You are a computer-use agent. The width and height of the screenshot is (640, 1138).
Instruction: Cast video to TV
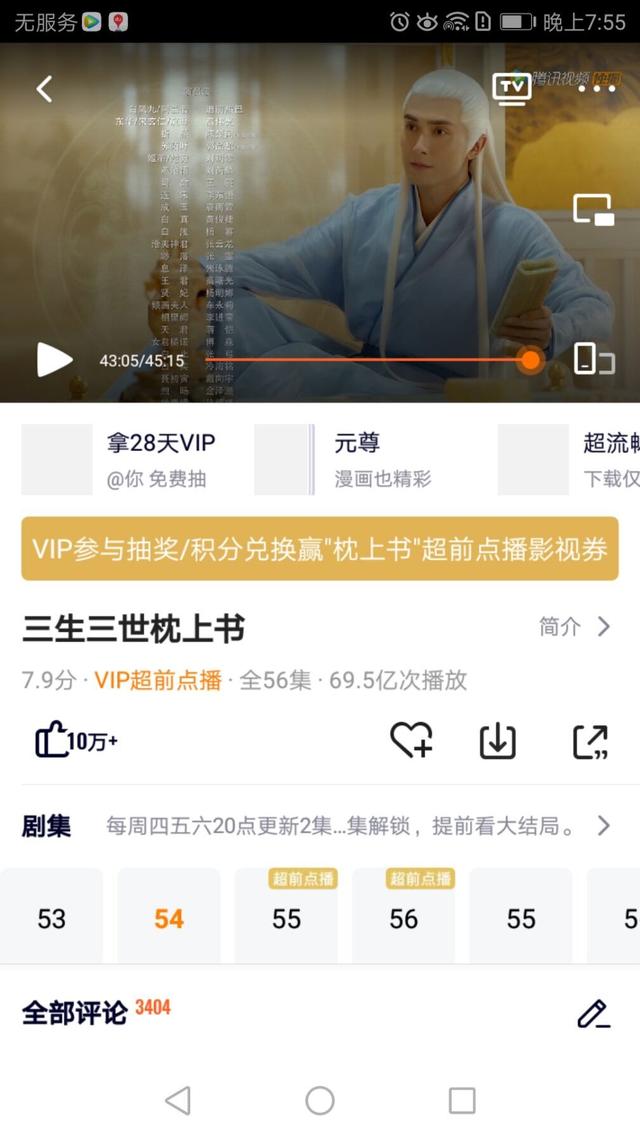pyautogui.click(x=511, y=88)
